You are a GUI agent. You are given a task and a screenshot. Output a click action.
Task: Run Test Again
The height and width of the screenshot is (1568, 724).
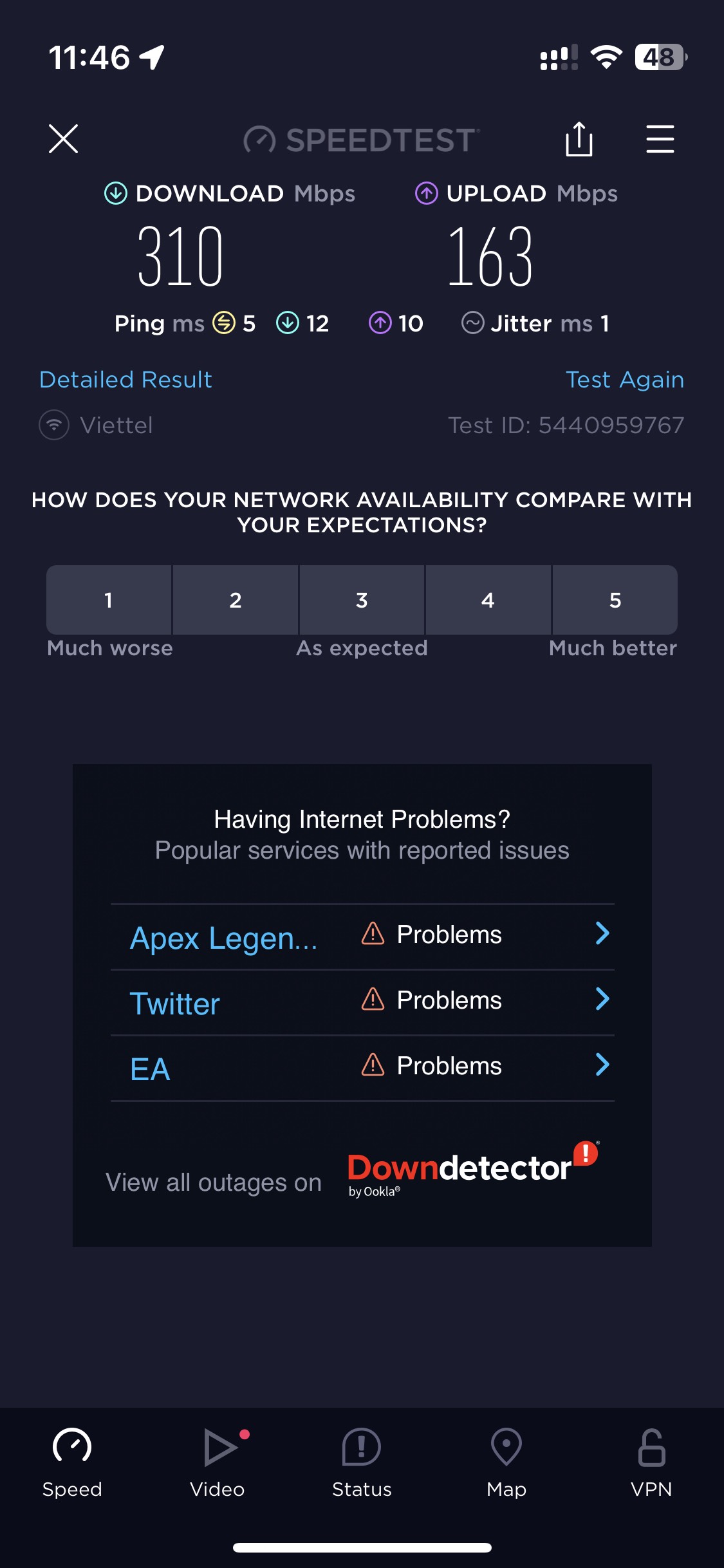click(625, 380)
